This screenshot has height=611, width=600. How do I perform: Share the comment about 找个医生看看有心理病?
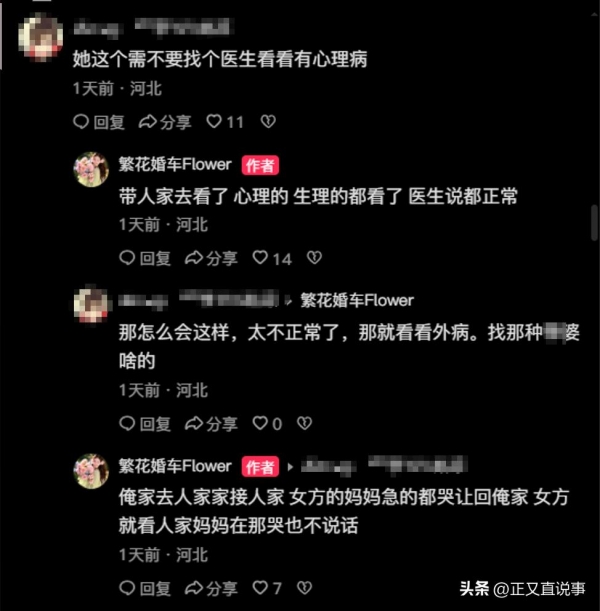165,121
